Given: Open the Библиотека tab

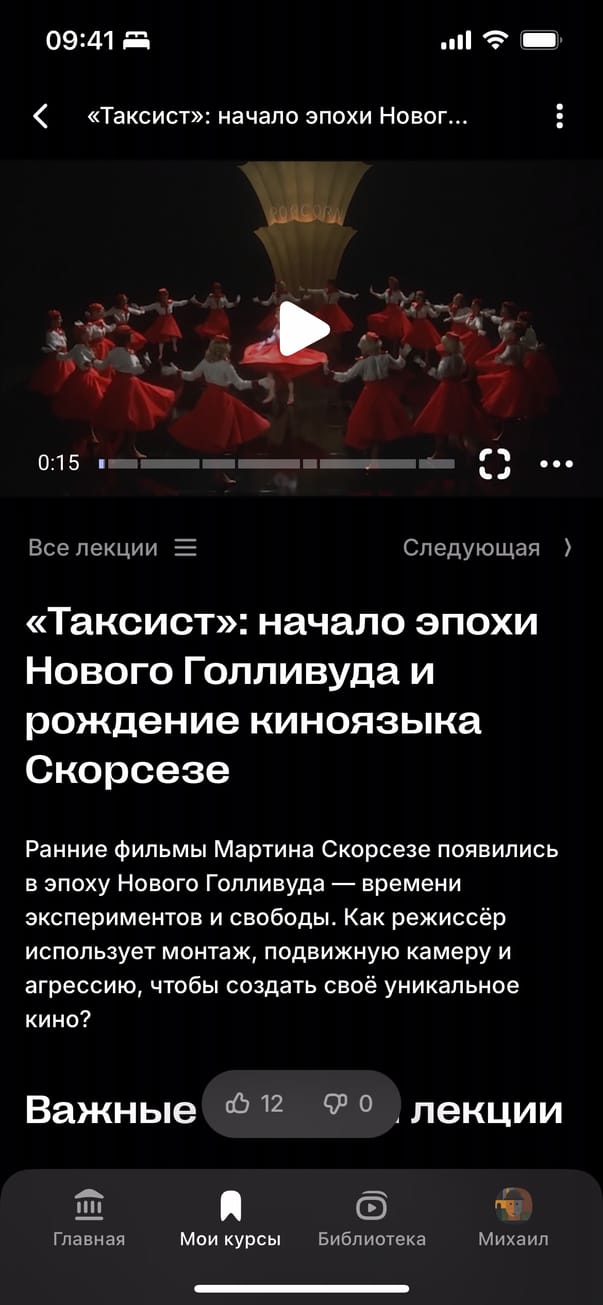Looking at the screenshot, I should tap(371, 1218).
